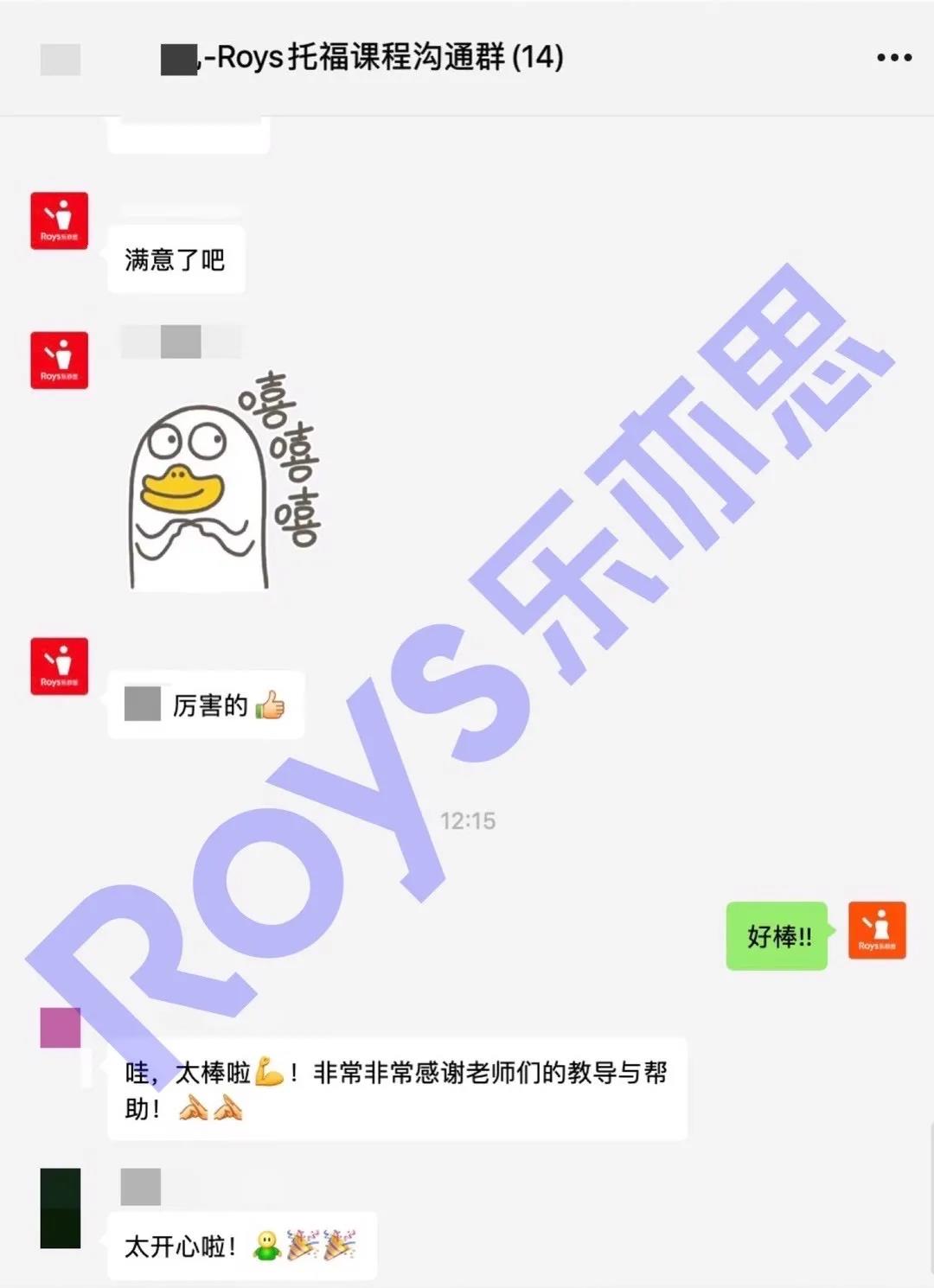
Task: Open the pink avatar beside "哇，太棒啦" message
Action: [x=61, y=1028]
